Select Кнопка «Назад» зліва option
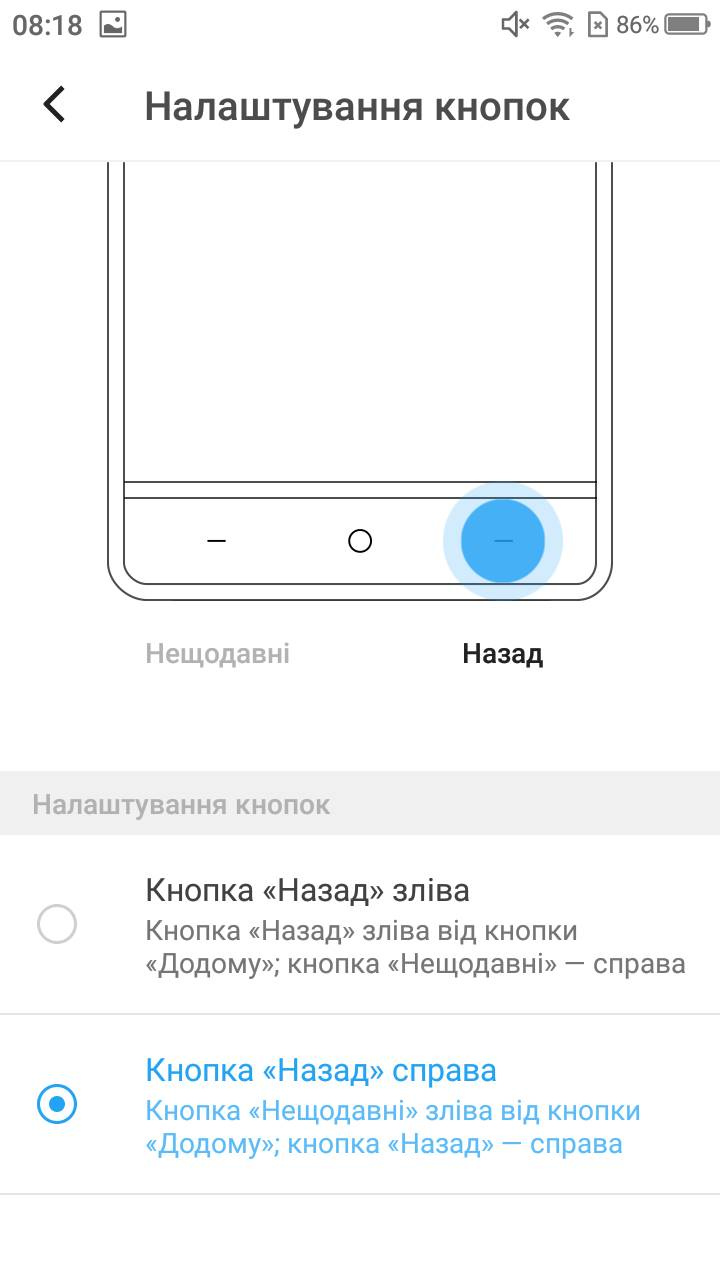Image resolution: width=720 pixels, height=1280 pixels. click(x=360, y=925)
